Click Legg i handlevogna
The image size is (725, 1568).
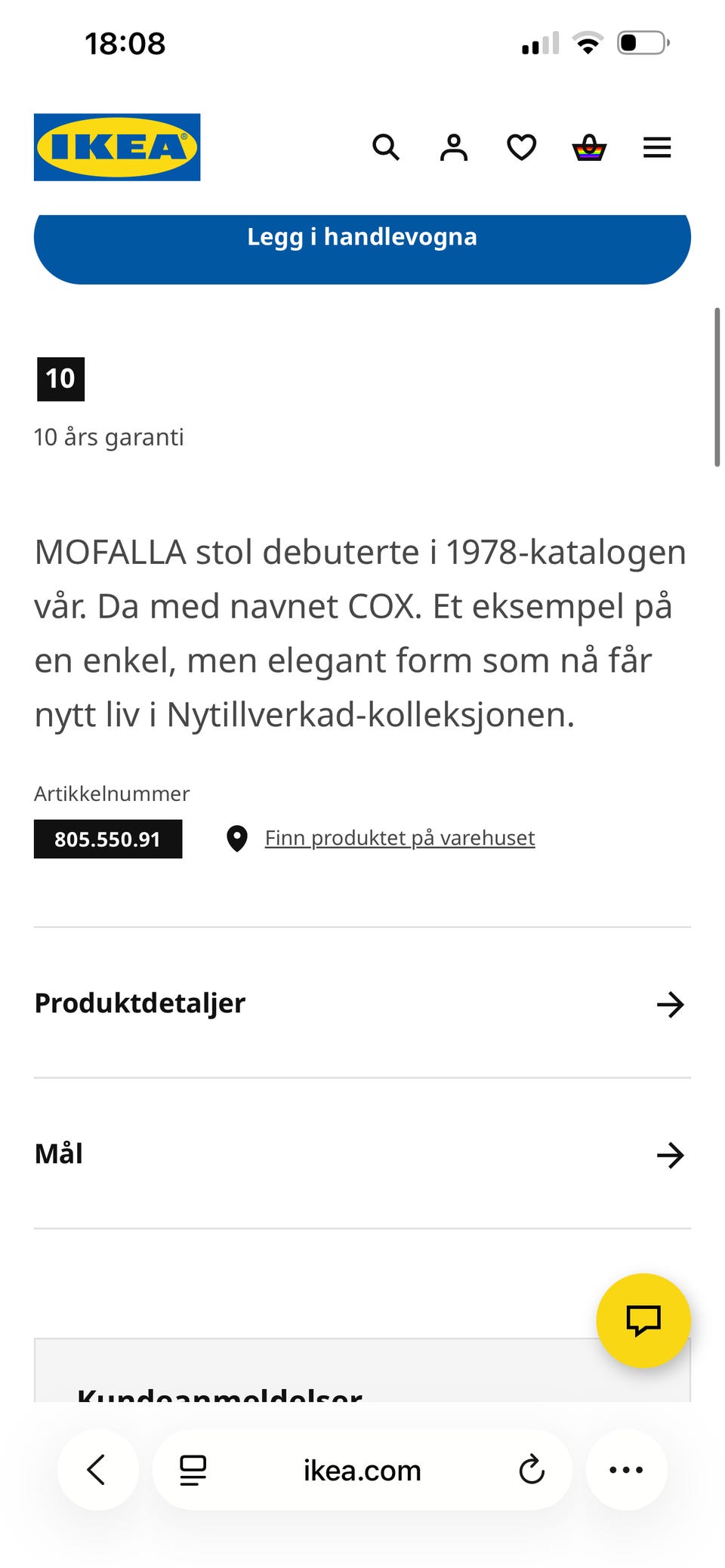point(362,236)
